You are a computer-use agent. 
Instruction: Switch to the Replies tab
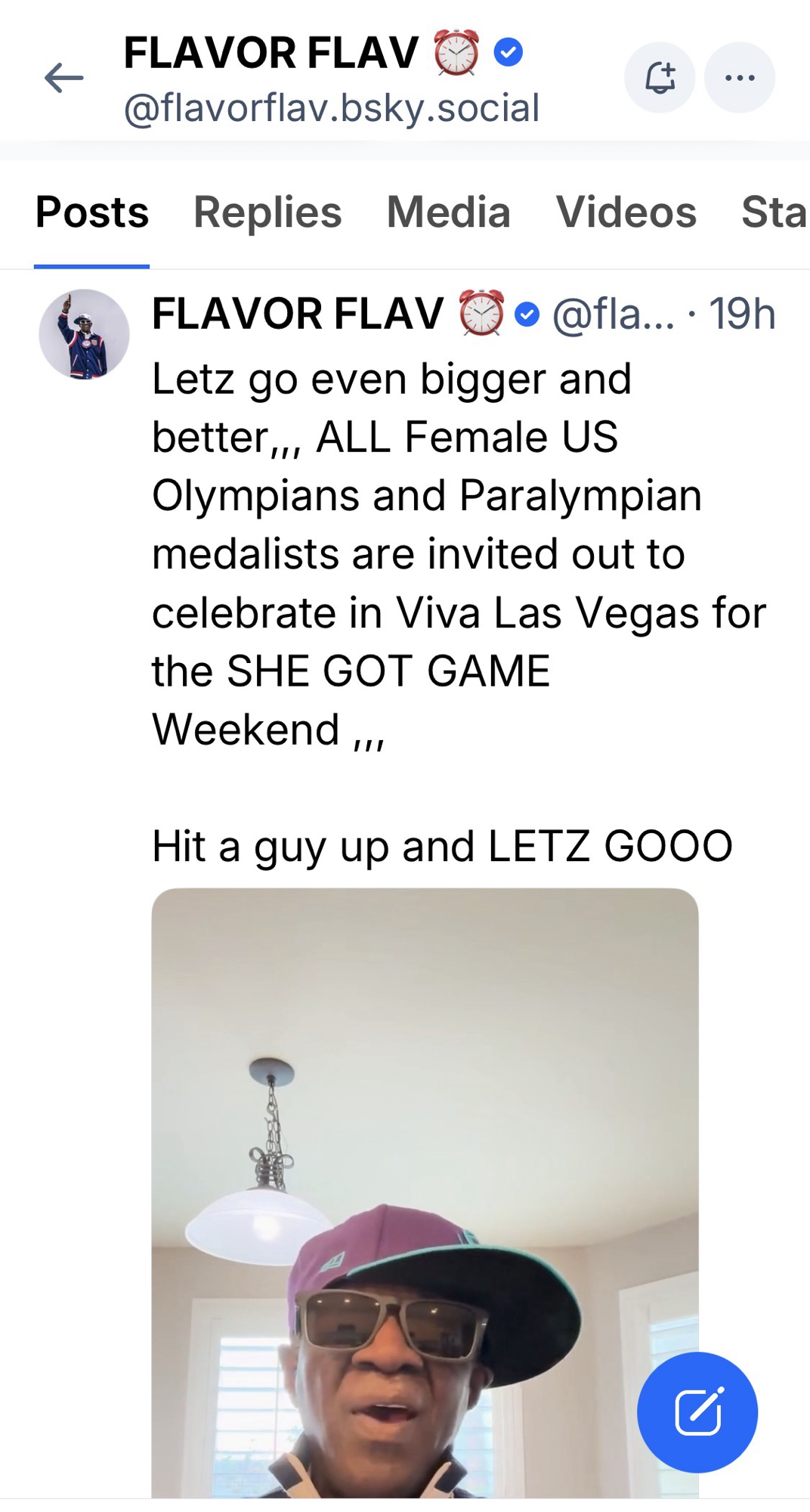(267, 212)
